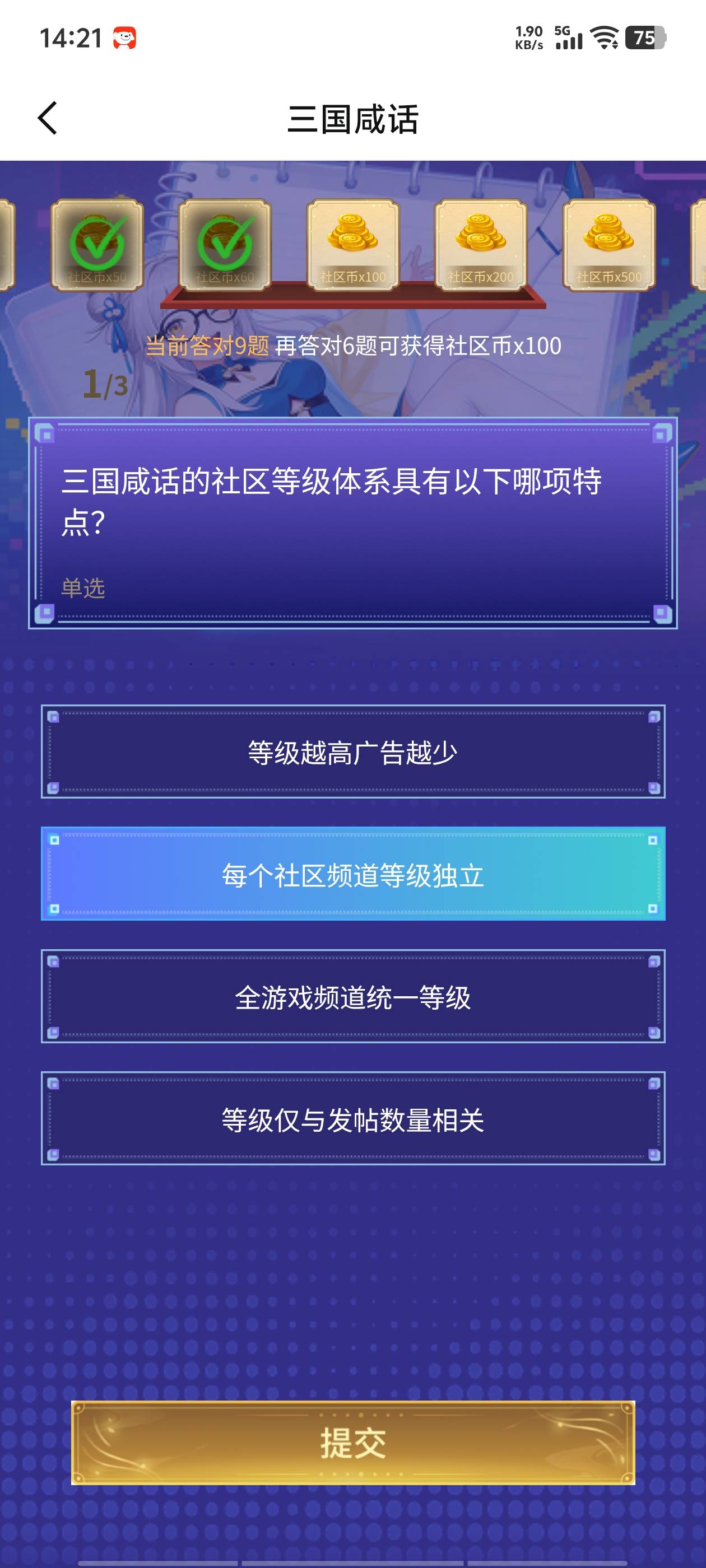The image size is (706, 1568).
Task: Go back from 三国咸话 quiz page
Action: (x=48, y=118)
